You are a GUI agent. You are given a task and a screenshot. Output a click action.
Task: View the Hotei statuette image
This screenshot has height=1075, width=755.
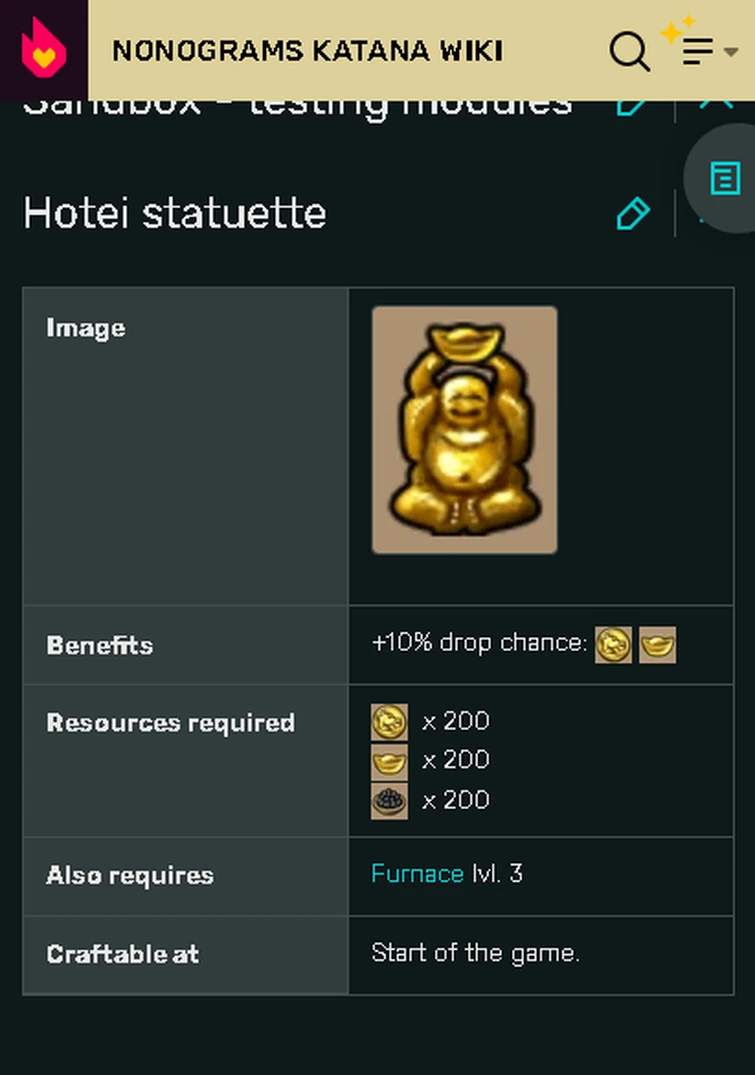tap(464, 430)
